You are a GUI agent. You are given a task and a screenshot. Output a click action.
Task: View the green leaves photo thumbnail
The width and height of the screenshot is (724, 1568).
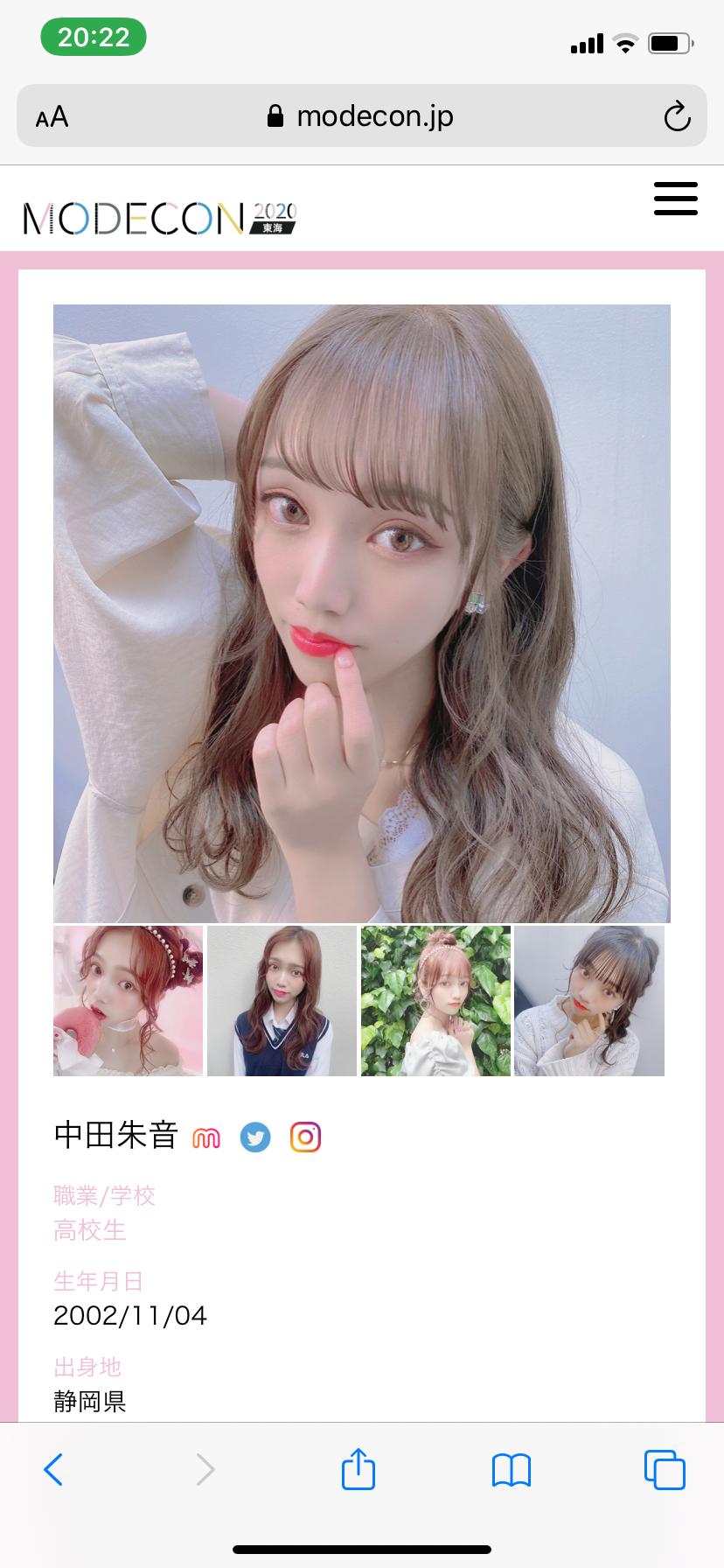pyautogui.click(x=435, y=1001)
